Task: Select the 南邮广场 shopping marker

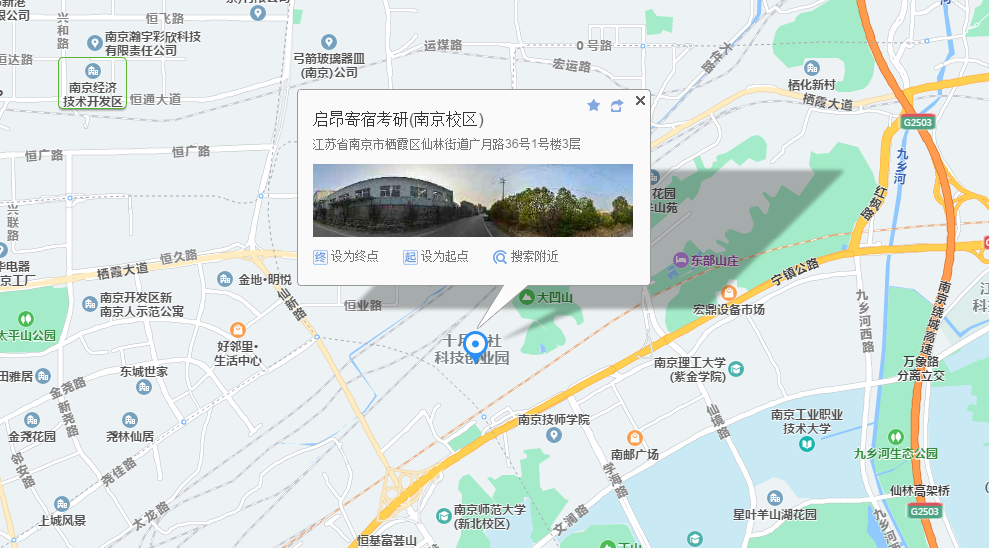Action: pos(634,438)
